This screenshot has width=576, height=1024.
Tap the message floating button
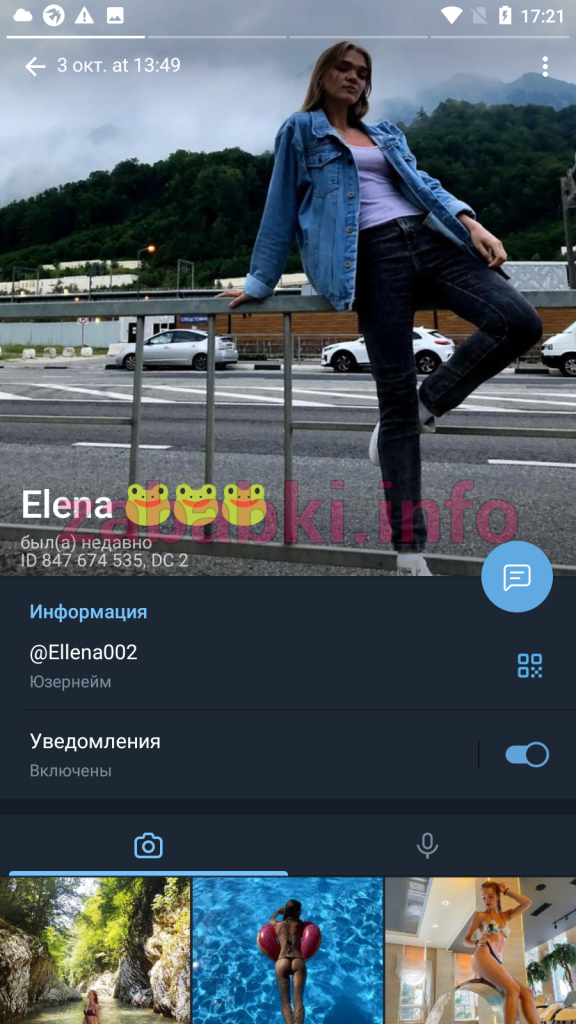(517, 577)
